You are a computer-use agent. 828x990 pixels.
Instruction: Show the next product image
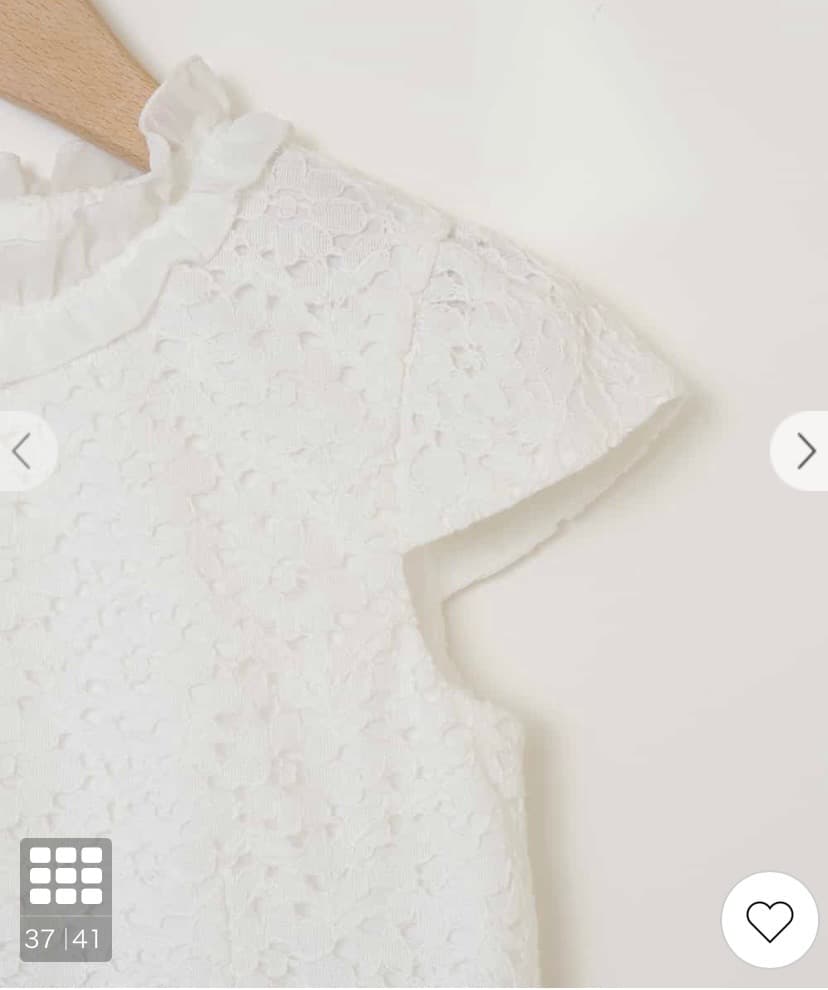803,451
